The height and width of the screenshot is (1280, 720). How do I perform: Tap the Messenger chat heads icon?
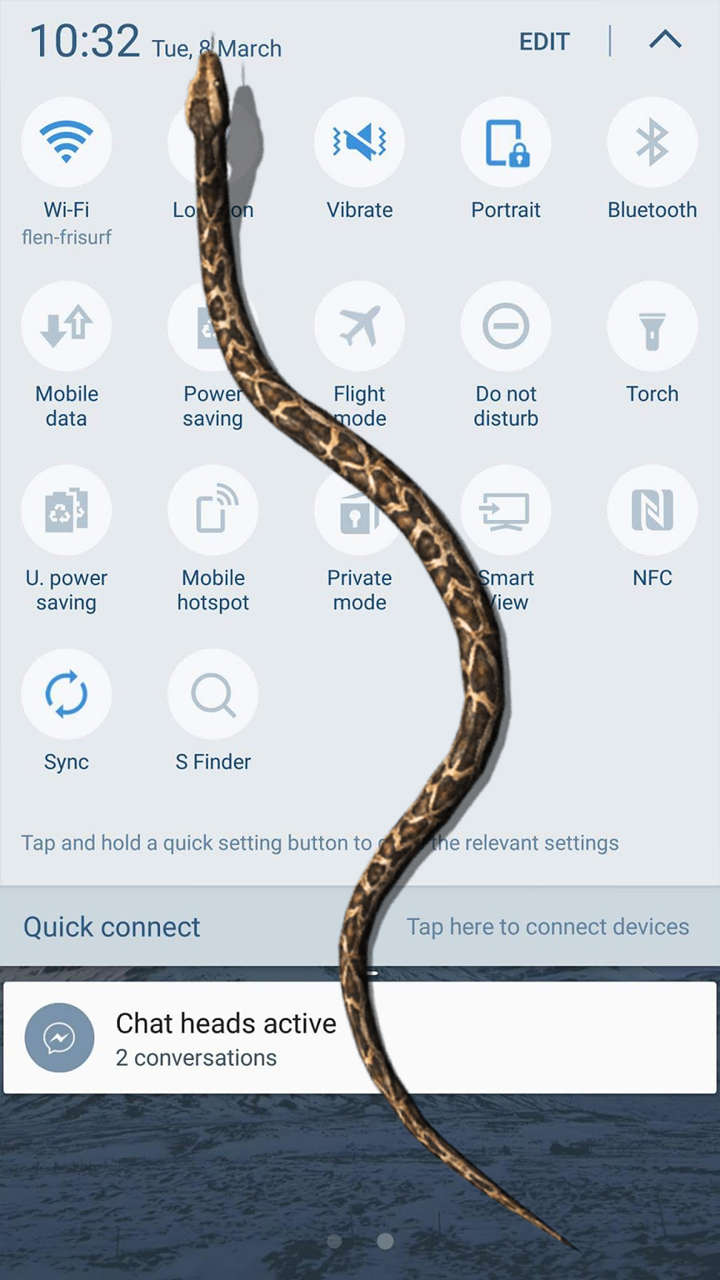click(x=59, y=1037)
